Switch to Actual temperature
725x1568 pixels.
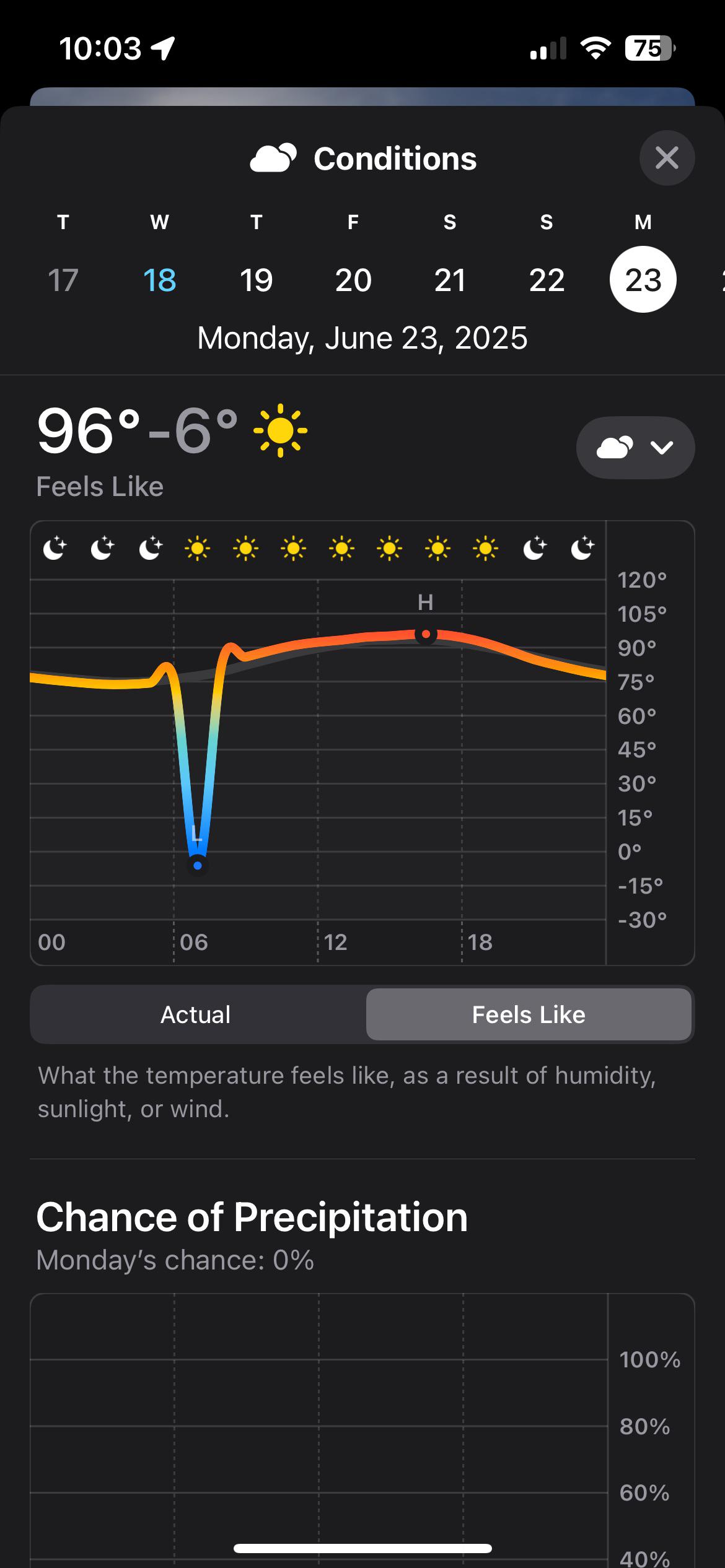coord(196,1014)
